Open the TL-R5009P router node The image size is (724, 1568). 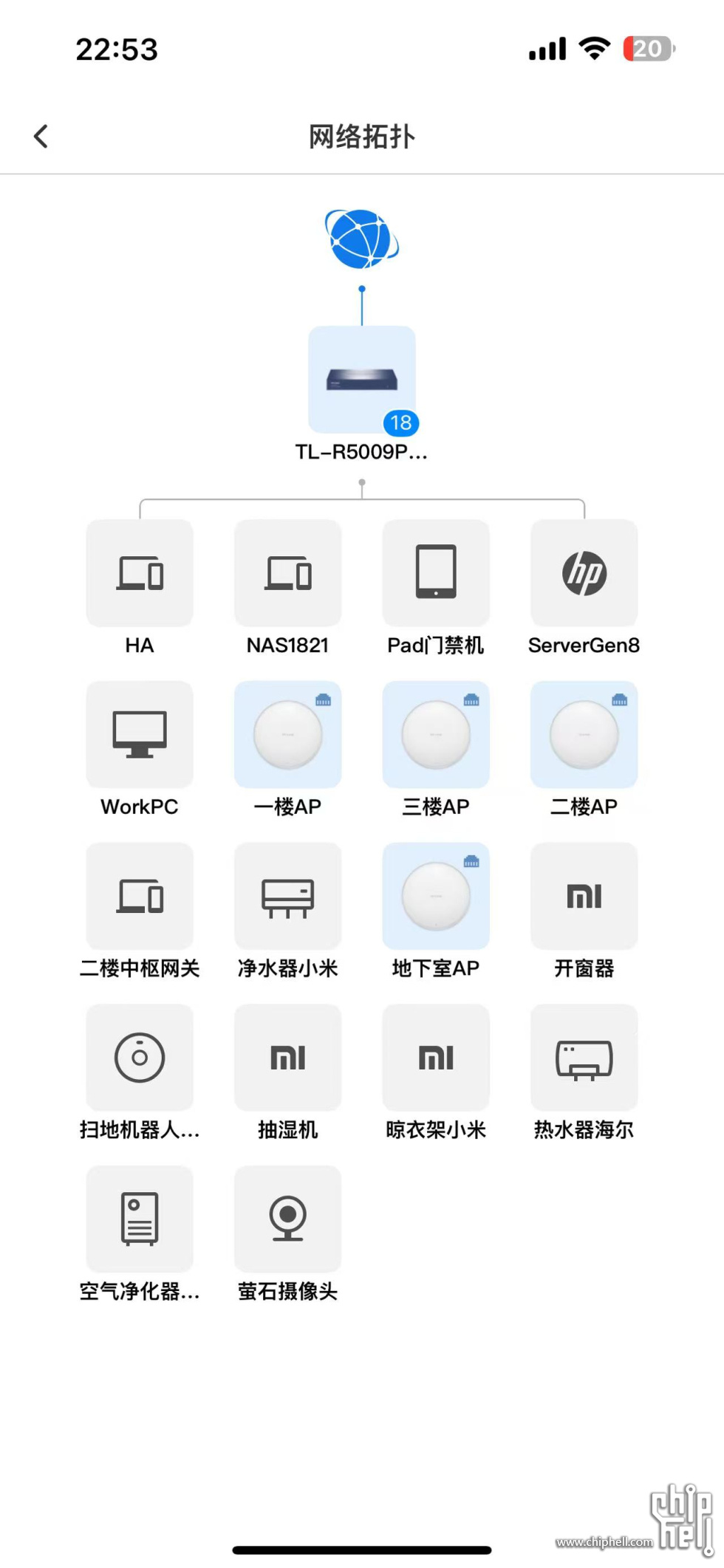pos(362,380)
